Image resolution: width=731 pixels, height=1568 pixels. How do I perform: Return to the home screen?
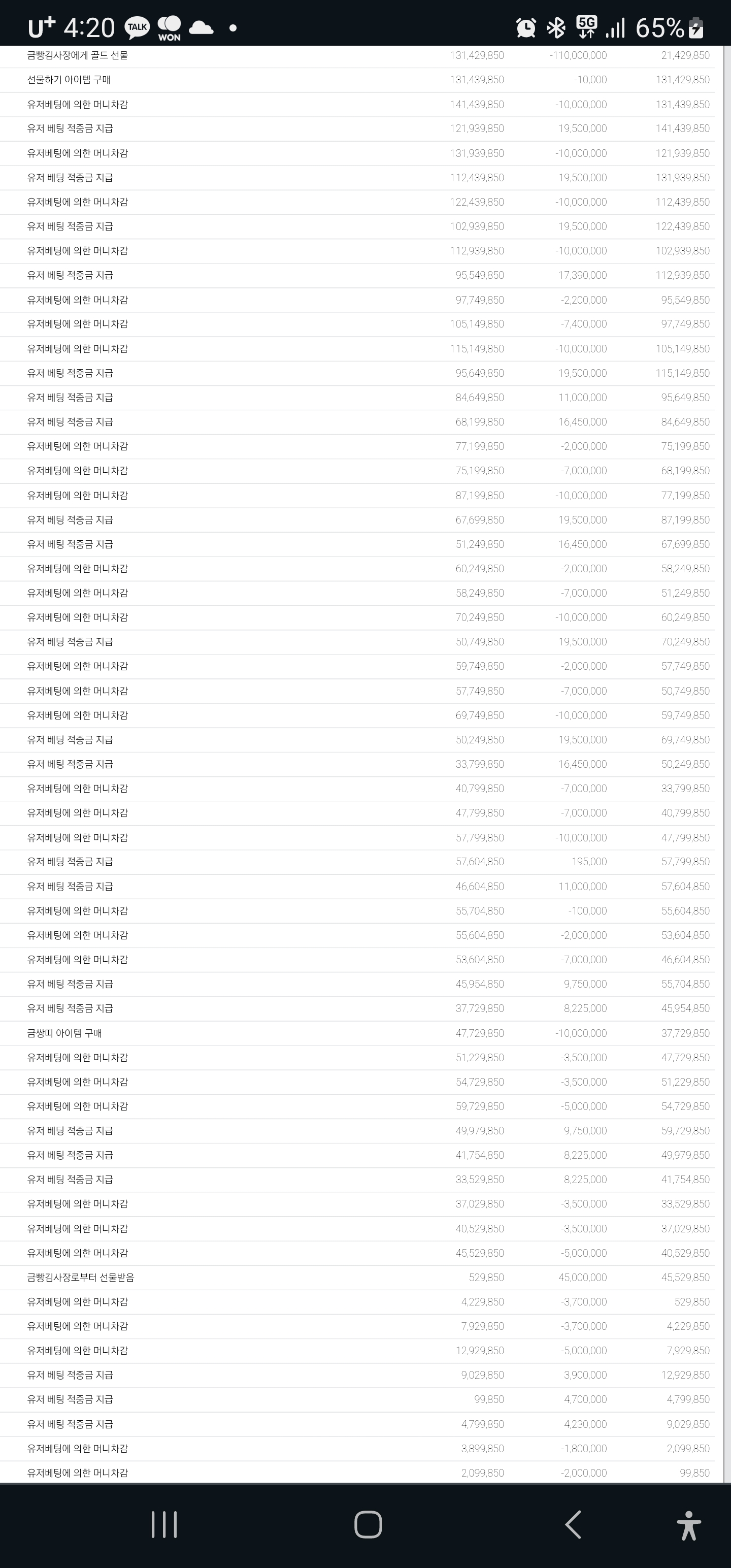368,1525
